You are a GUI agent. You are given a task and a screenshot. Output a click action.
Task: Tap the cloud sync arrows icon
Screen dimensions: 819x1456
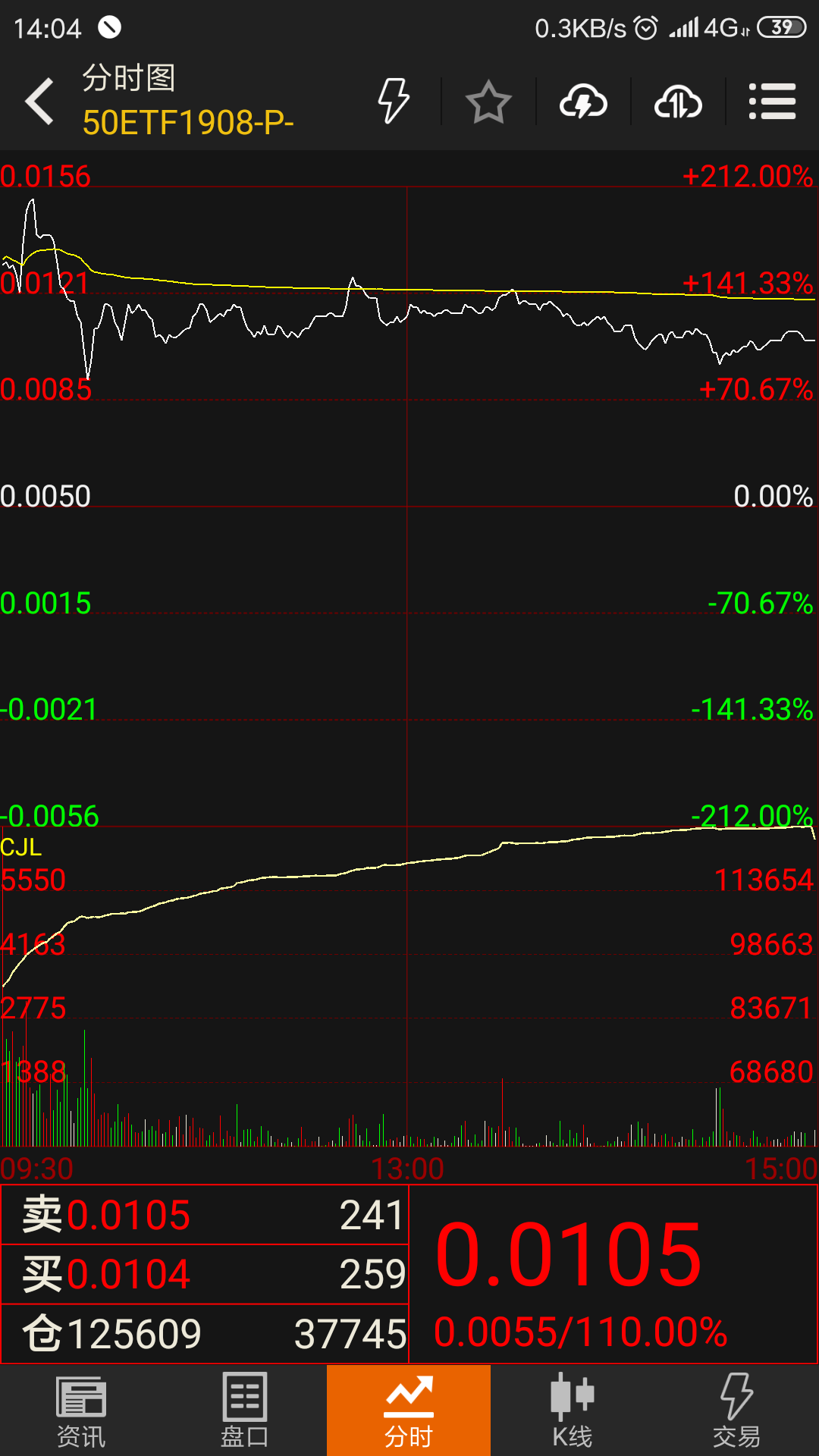point(678,102)
